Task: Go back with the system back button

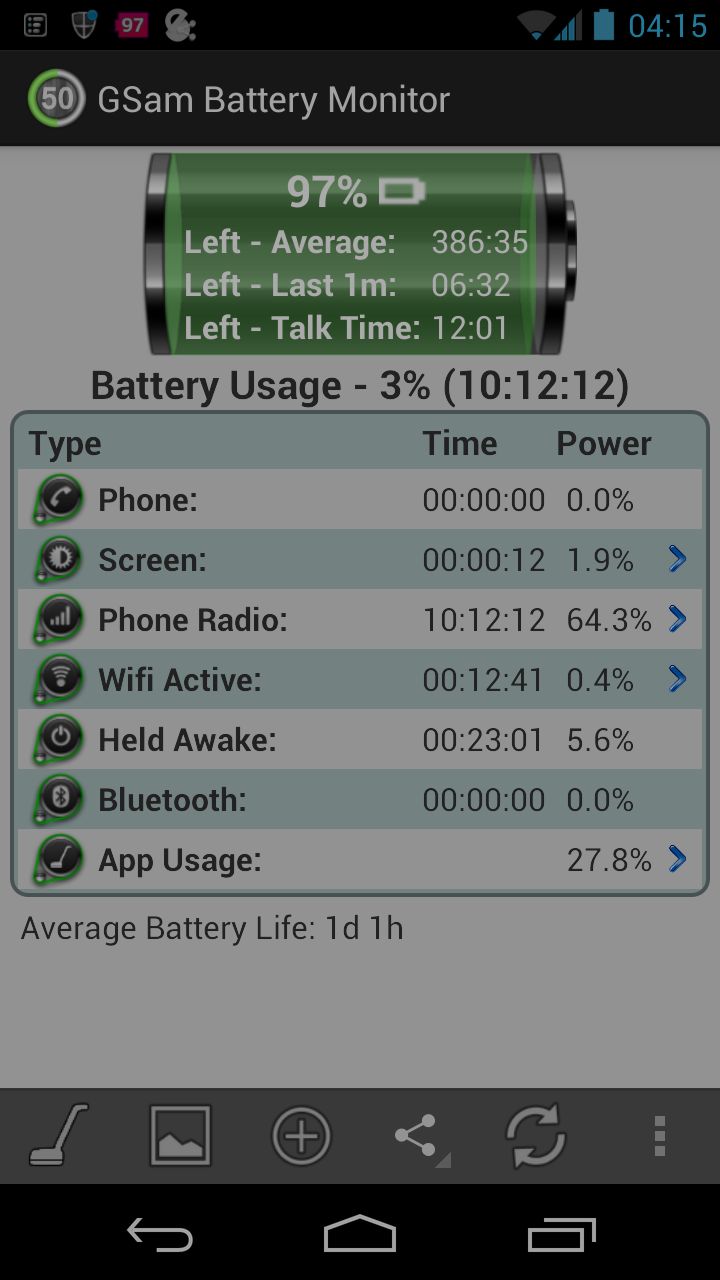Action: coord(160,1235)
